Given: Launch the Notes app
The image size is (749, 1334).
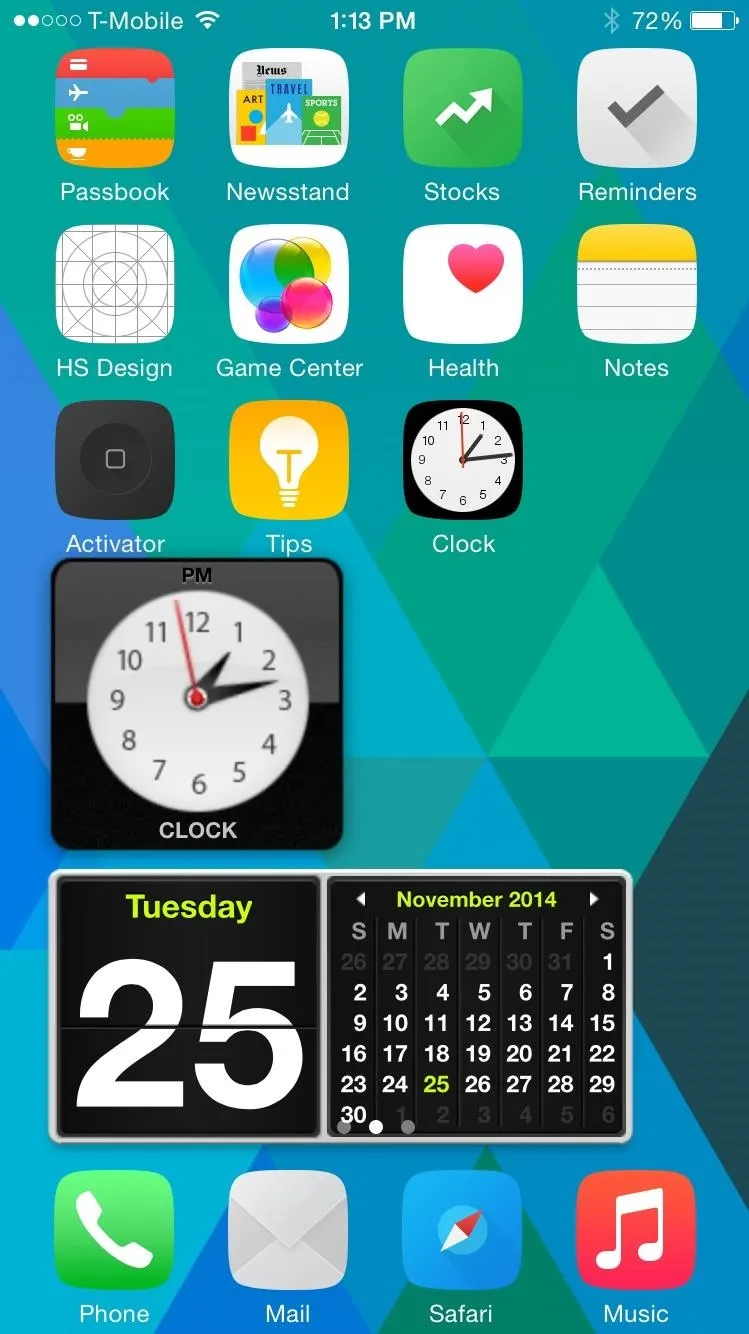Looking at the screenshot, I should (637, 284).
